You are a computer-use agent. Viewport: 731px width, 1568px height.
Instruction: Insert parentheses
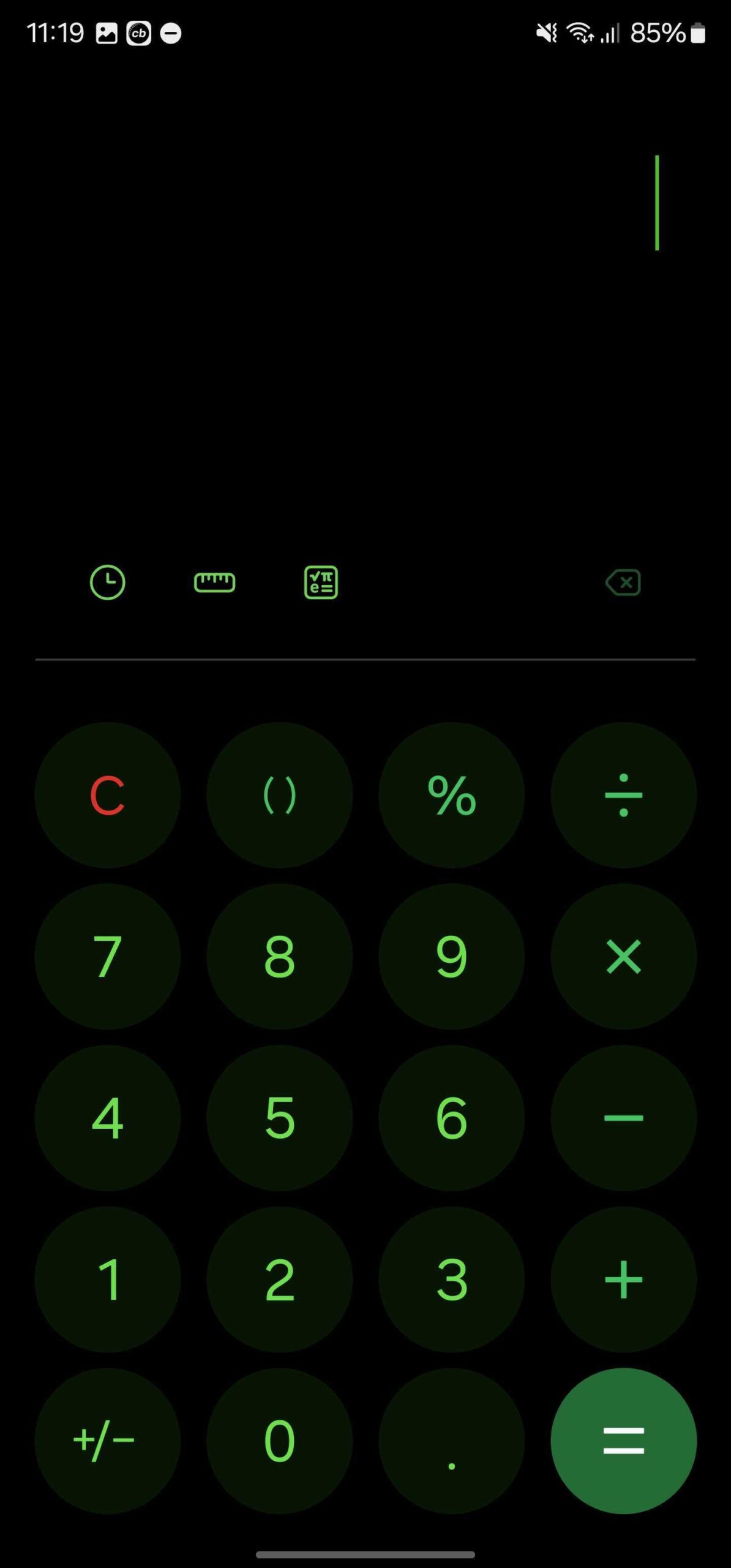[x=279, y=795]
